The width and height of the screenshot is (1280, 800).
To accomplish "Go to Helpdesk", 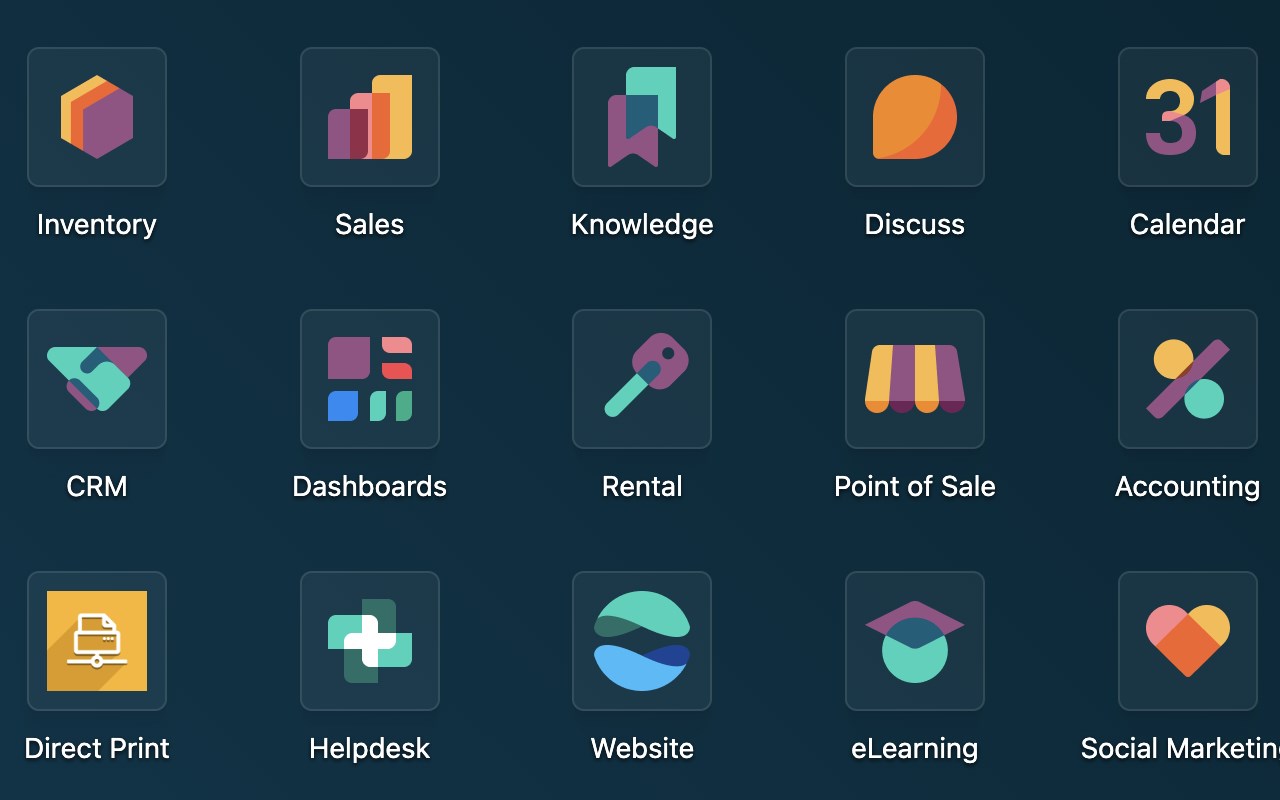I will 370,641.
